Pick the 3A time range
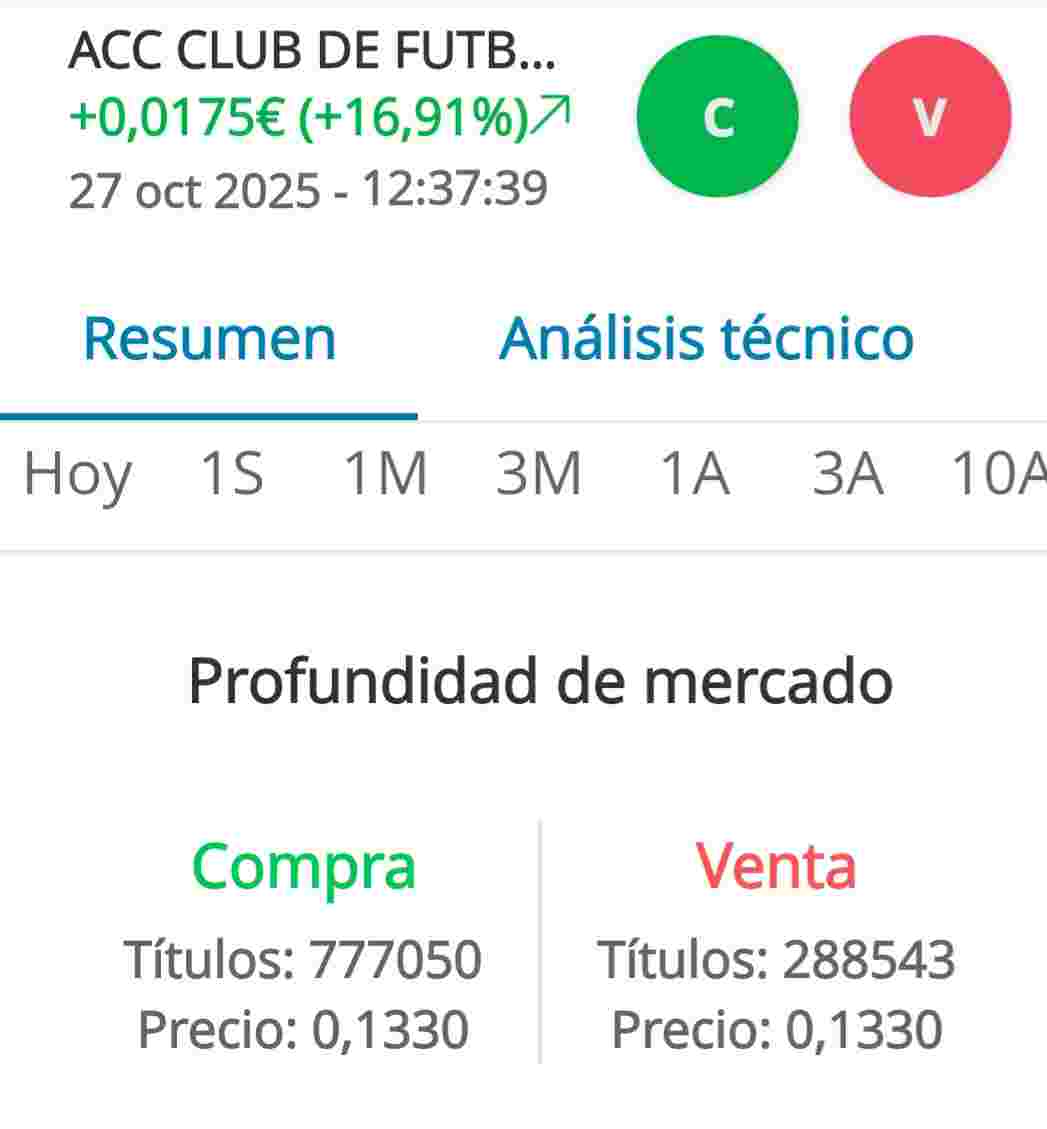 click(848, 475)
